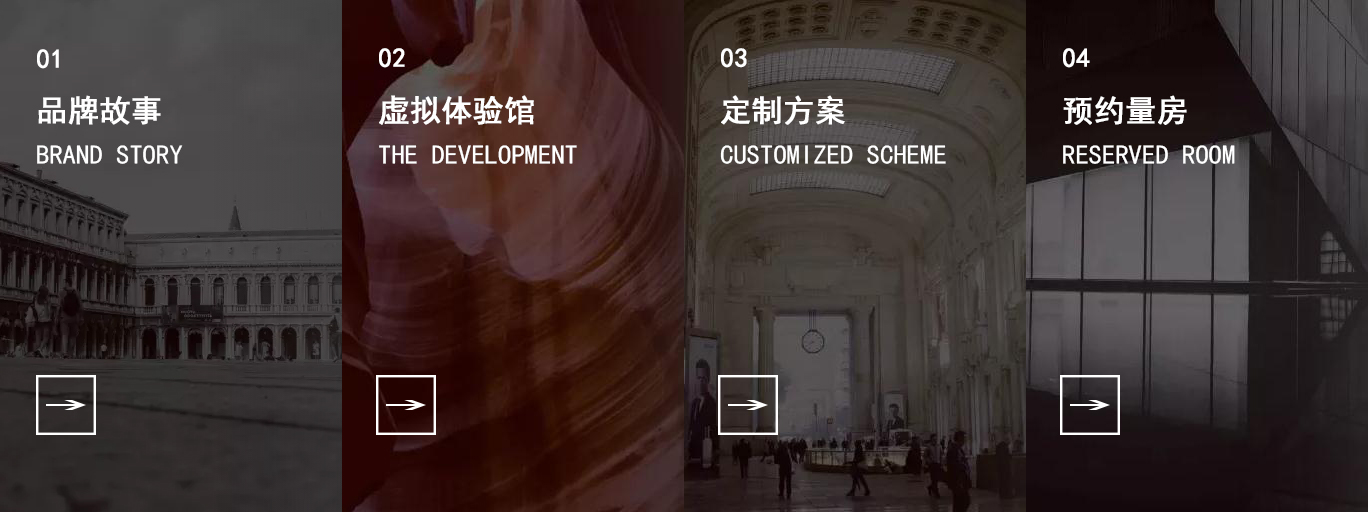Open the 品牌故事 Brand Story arrow button
Viewport: 1368px width, 512px height.
(x=66, y=405)
